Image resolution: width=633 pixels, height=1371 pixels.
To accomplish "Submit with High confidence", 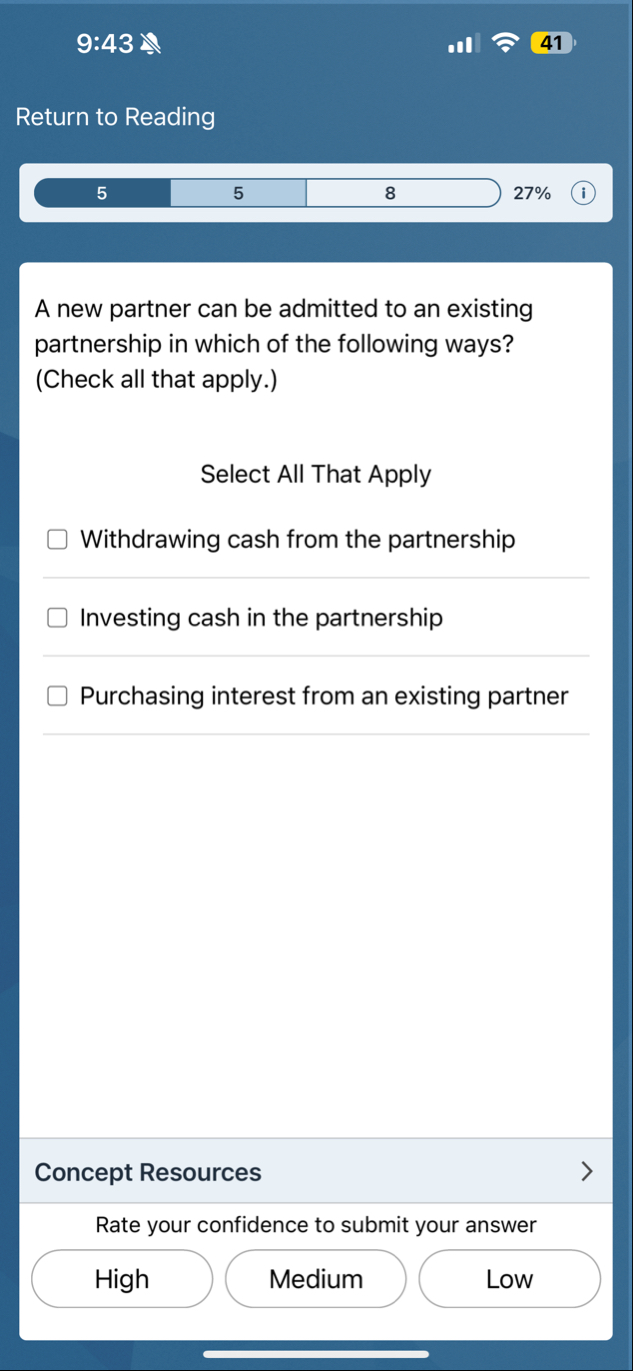I will pos(122,1278).
